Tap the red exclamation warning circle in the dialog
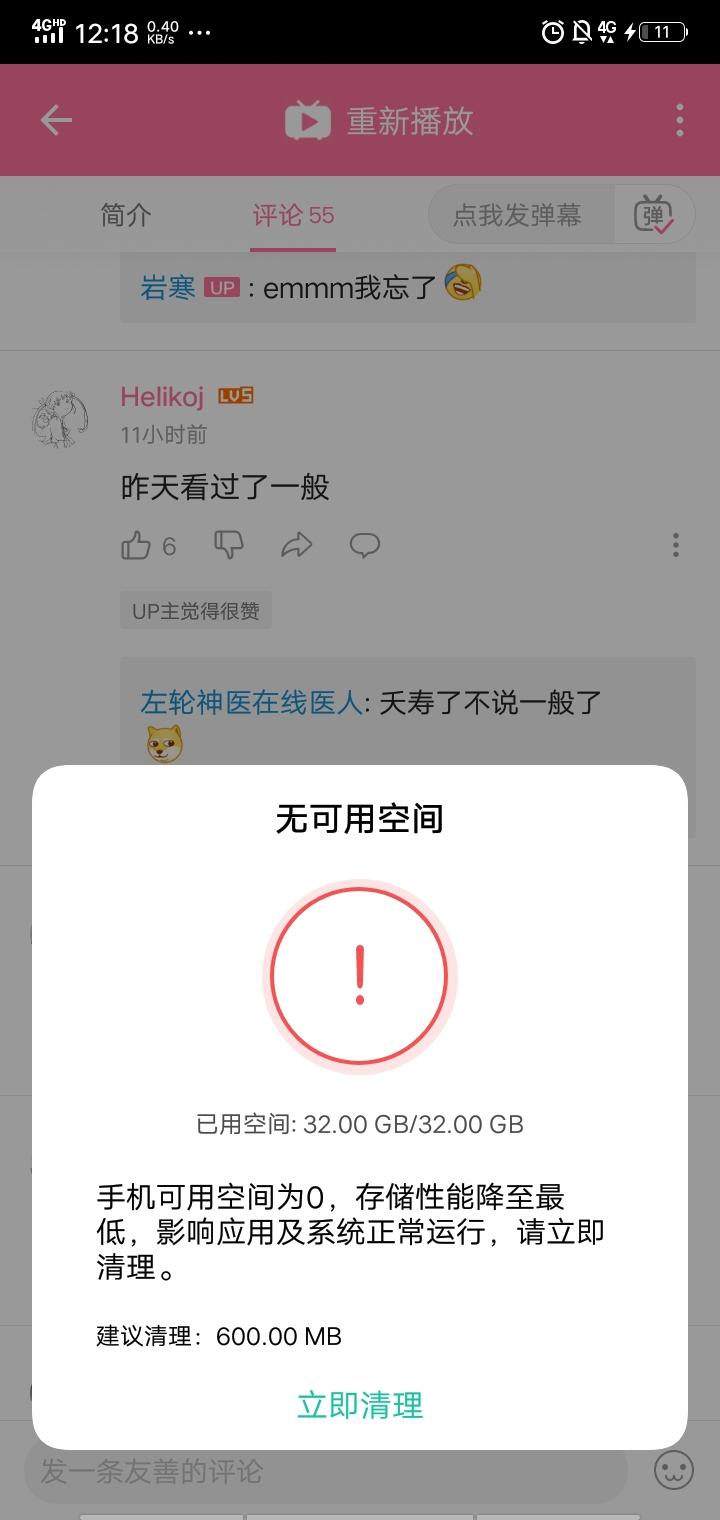The image size is (720, 1520). [x=360, y=977]
